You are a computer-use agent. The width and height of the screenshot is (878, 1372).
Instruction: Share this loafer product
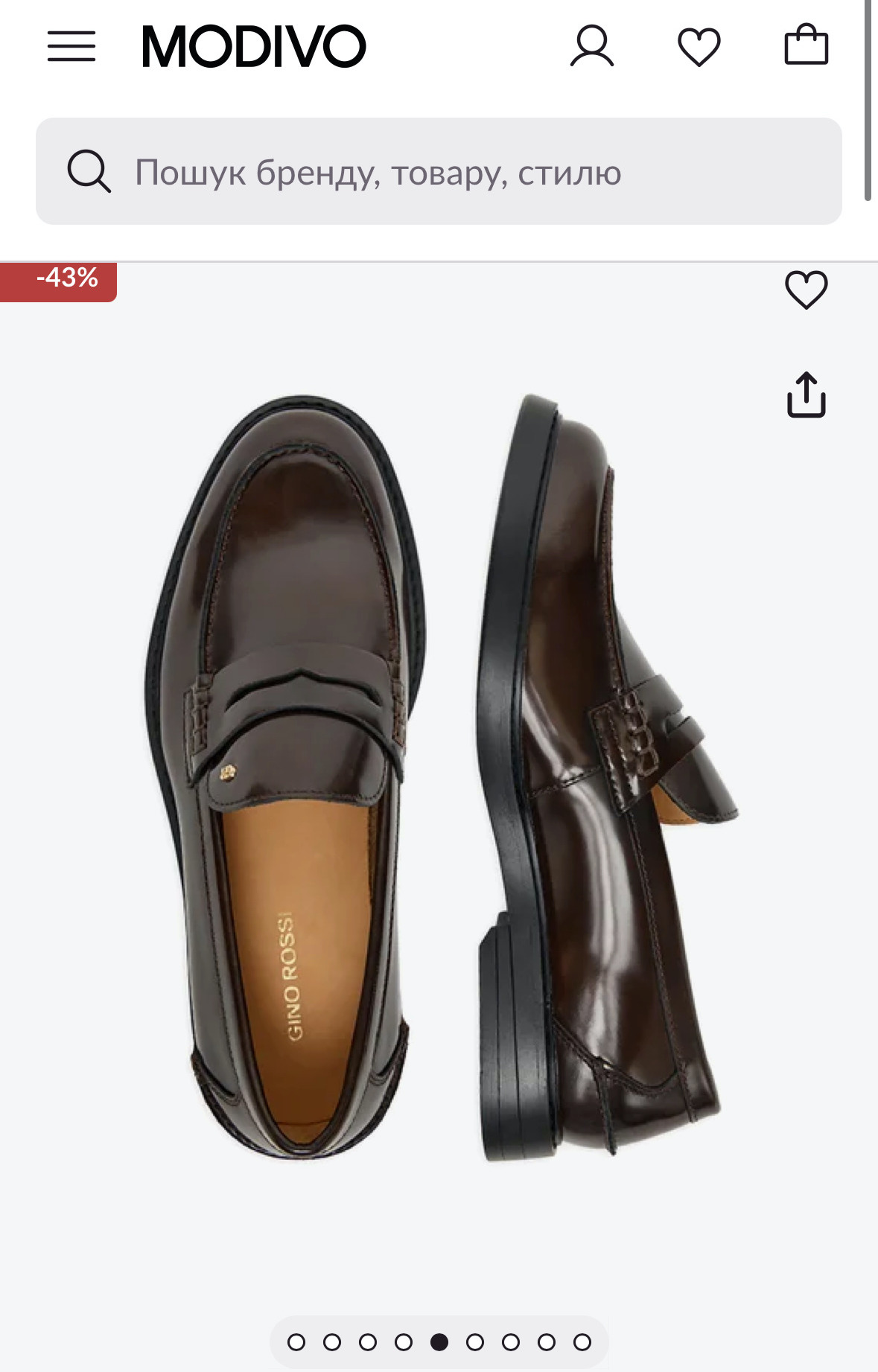coord(806,395)
